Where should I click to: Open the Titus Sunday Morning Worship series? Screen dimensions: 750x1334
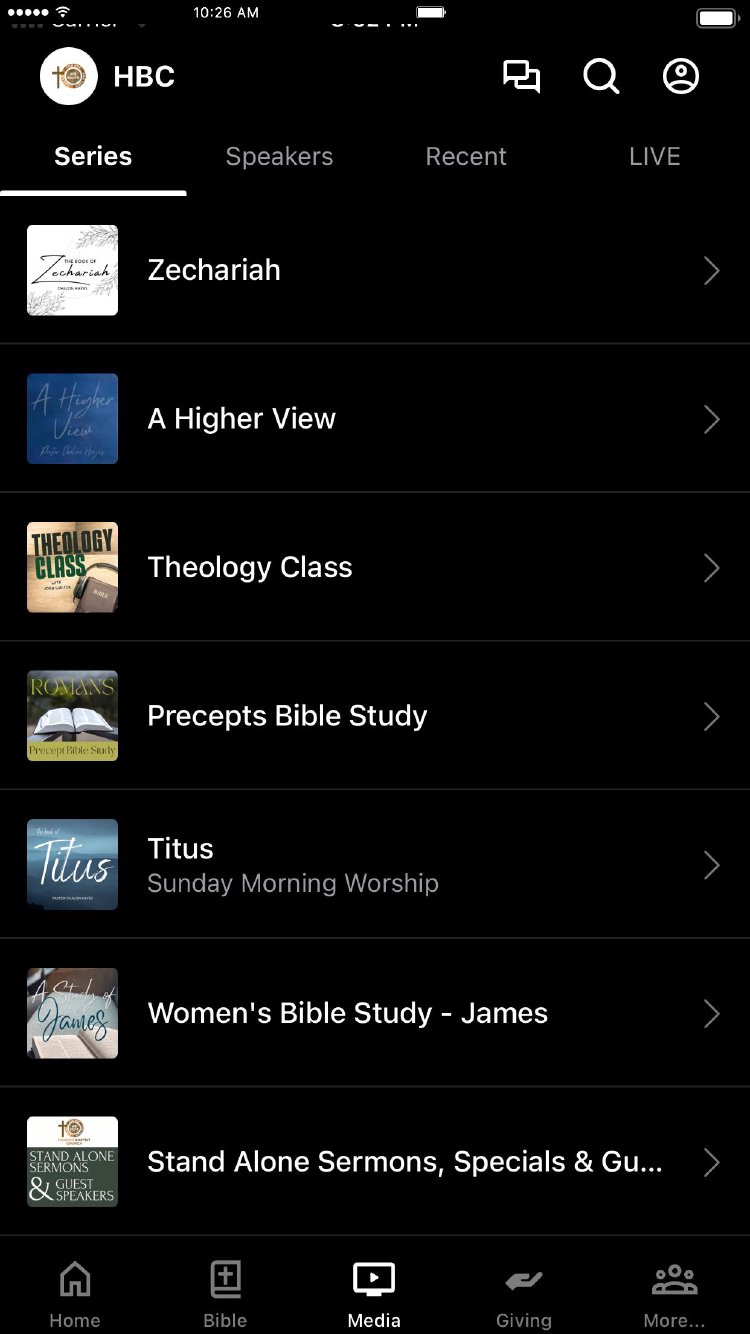click(374, 865)
